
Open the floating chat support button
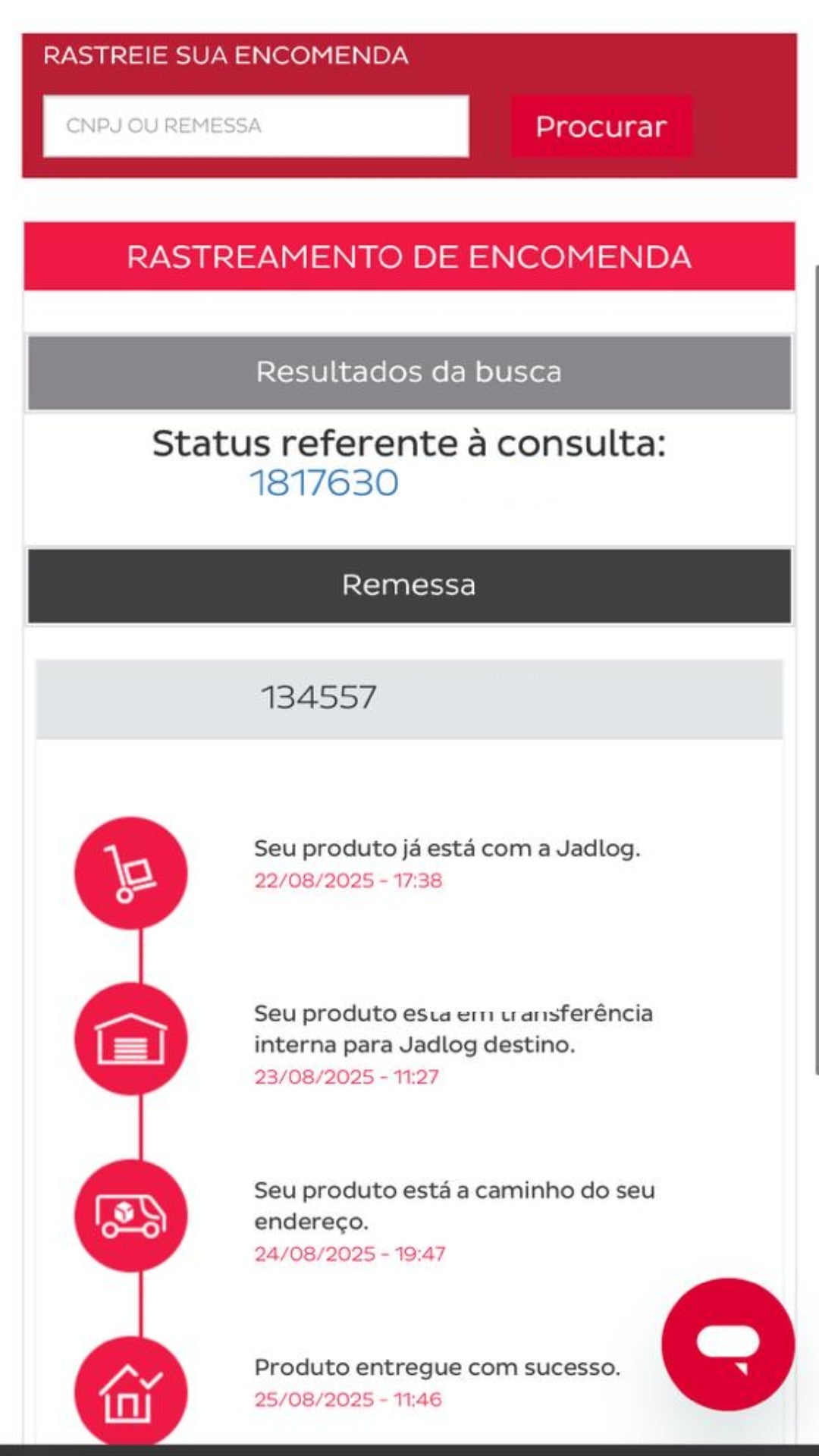click(x=728, y=1345)
